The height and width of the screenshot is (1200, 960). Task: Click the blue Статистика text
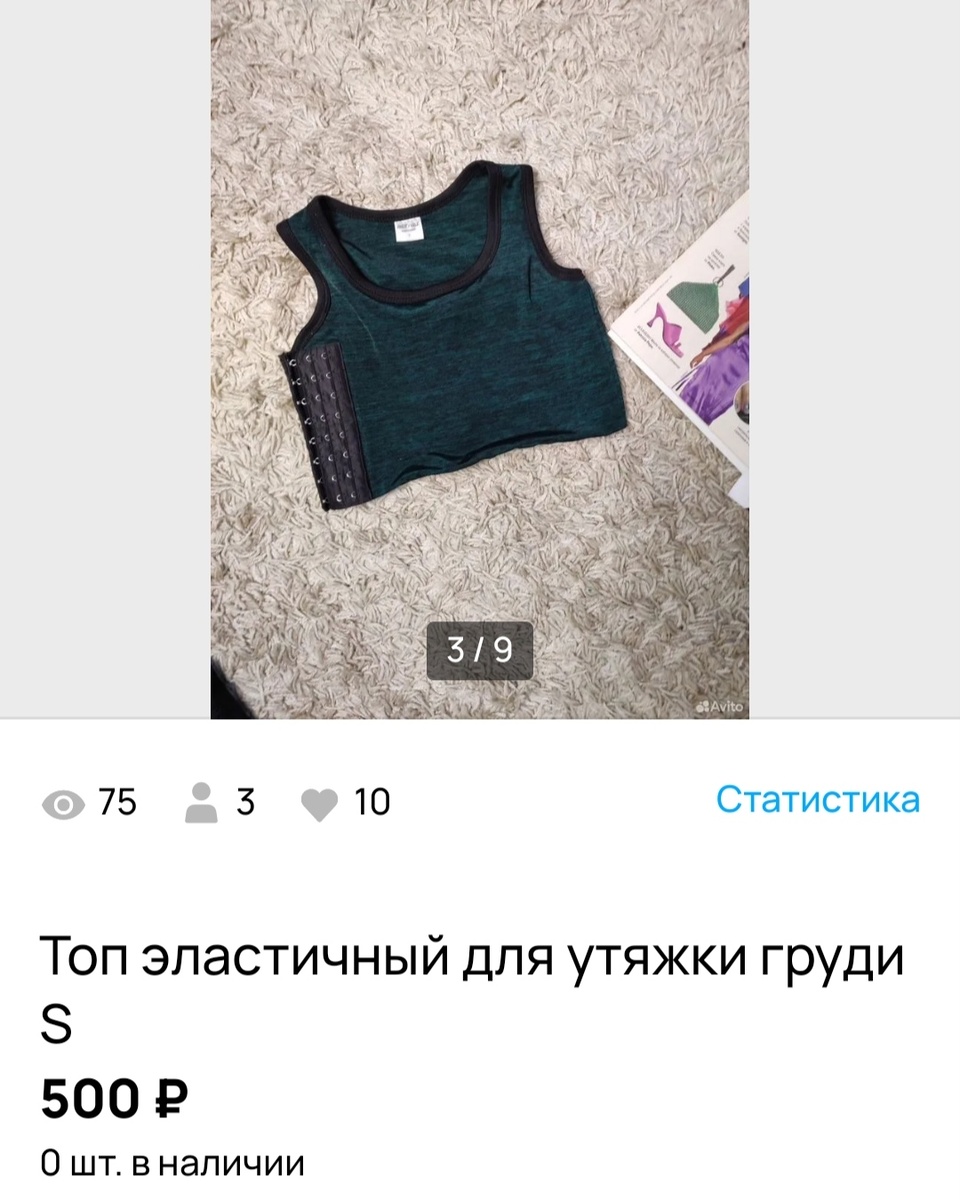click(x=818, y=800)
